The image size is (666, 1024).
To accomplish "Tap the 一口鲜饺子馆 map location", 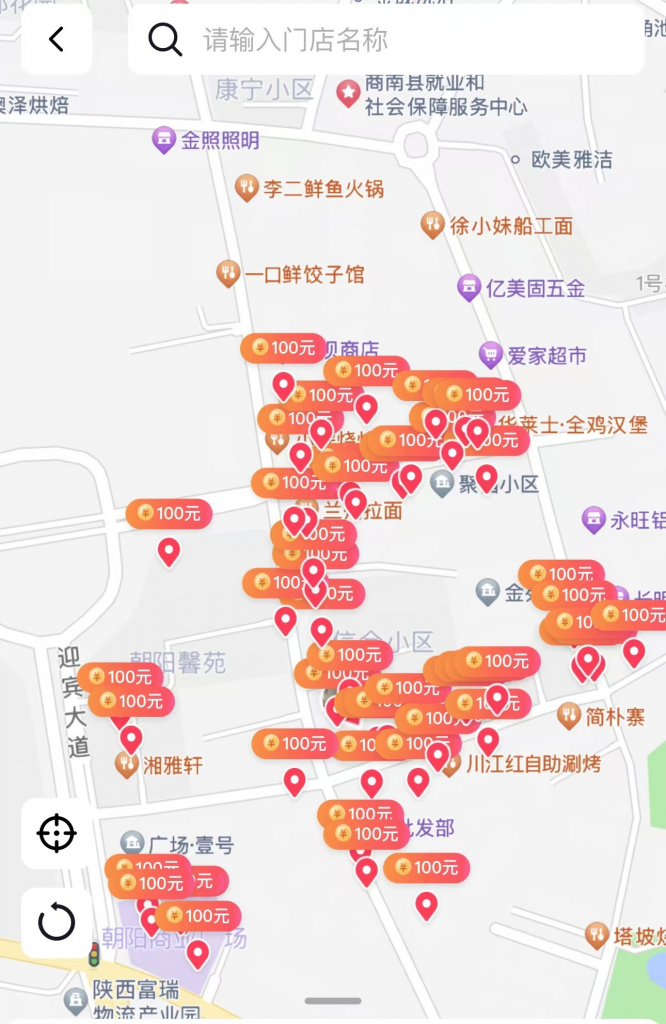I will click(x=291, y=273).
